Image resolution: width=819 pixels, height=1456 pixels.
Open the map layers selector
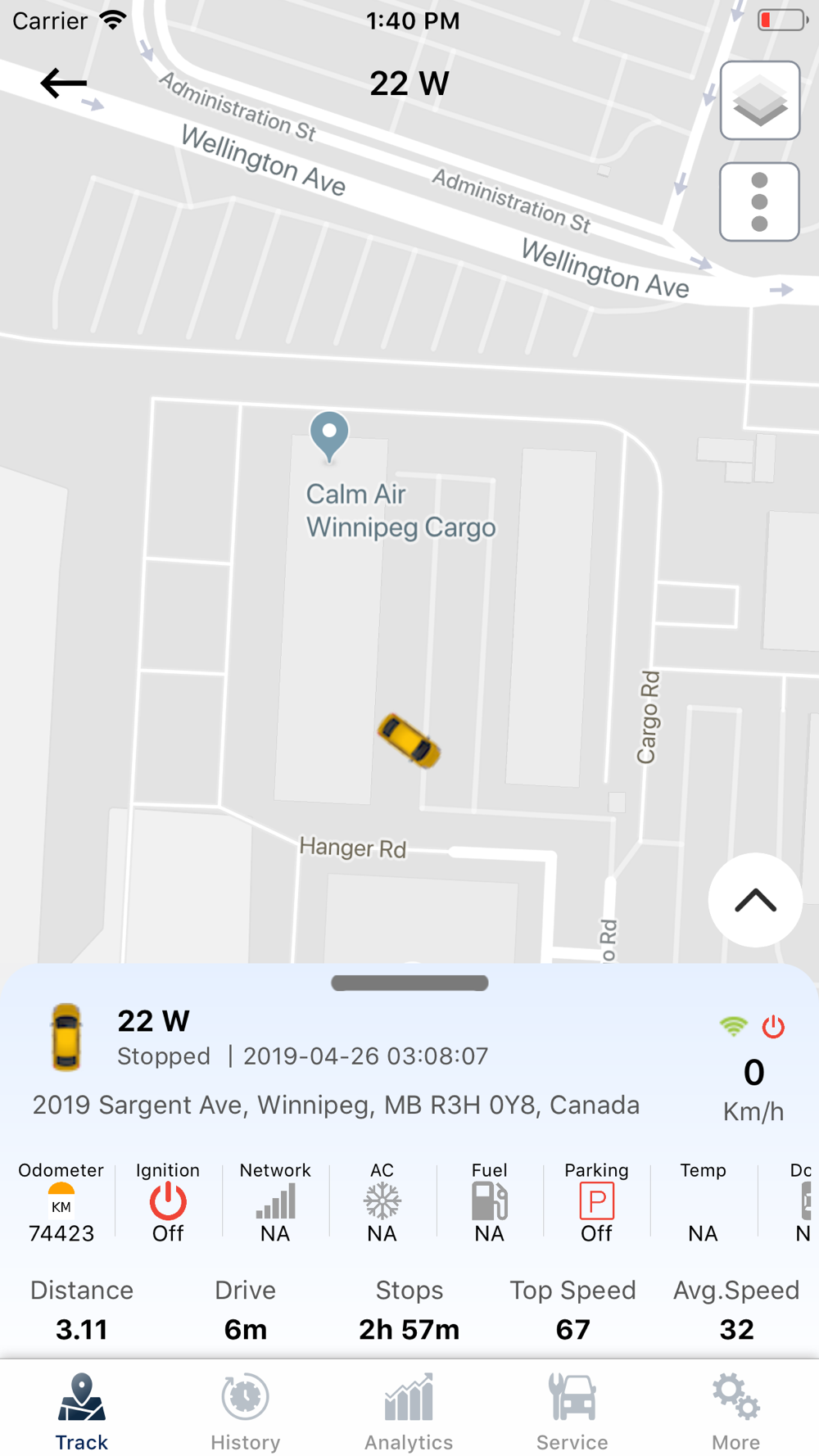click(x=760, y=101)
